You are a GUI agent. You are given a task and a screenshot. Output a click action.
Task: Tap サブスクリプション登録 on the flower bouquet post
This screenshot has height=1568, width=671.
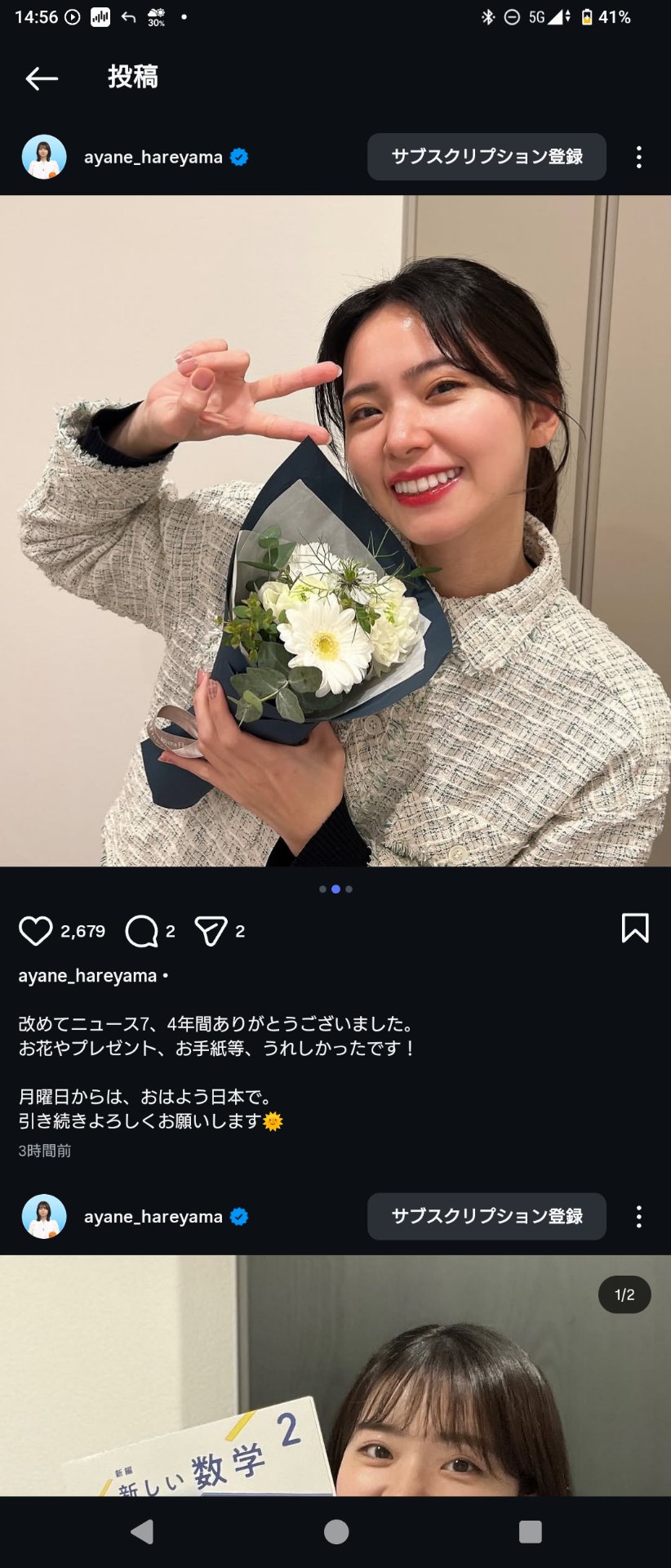487,157
